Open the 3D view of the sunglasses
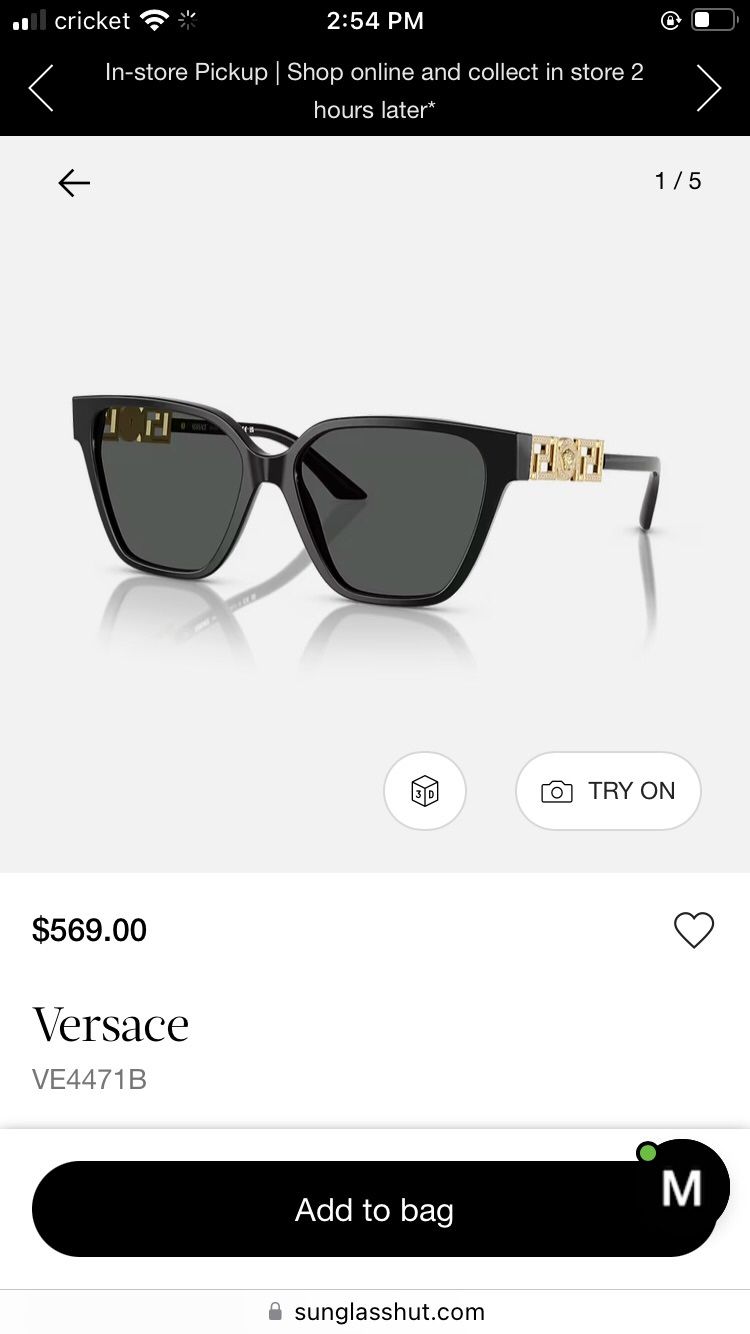This screenshot has width=750, height=1334. pyautogui.click(x=425, y=791)
